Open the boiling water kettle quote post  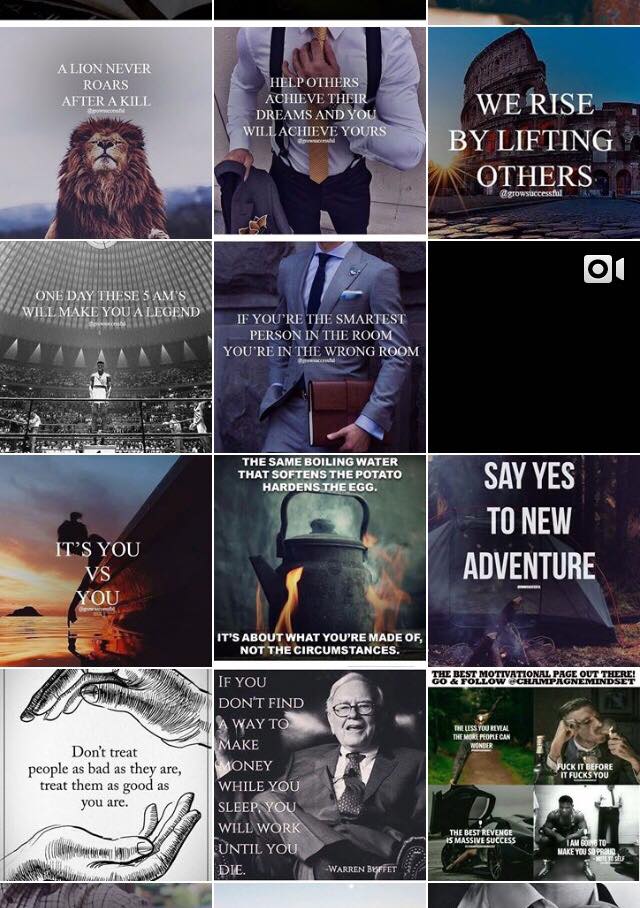(x=319, y=560)
